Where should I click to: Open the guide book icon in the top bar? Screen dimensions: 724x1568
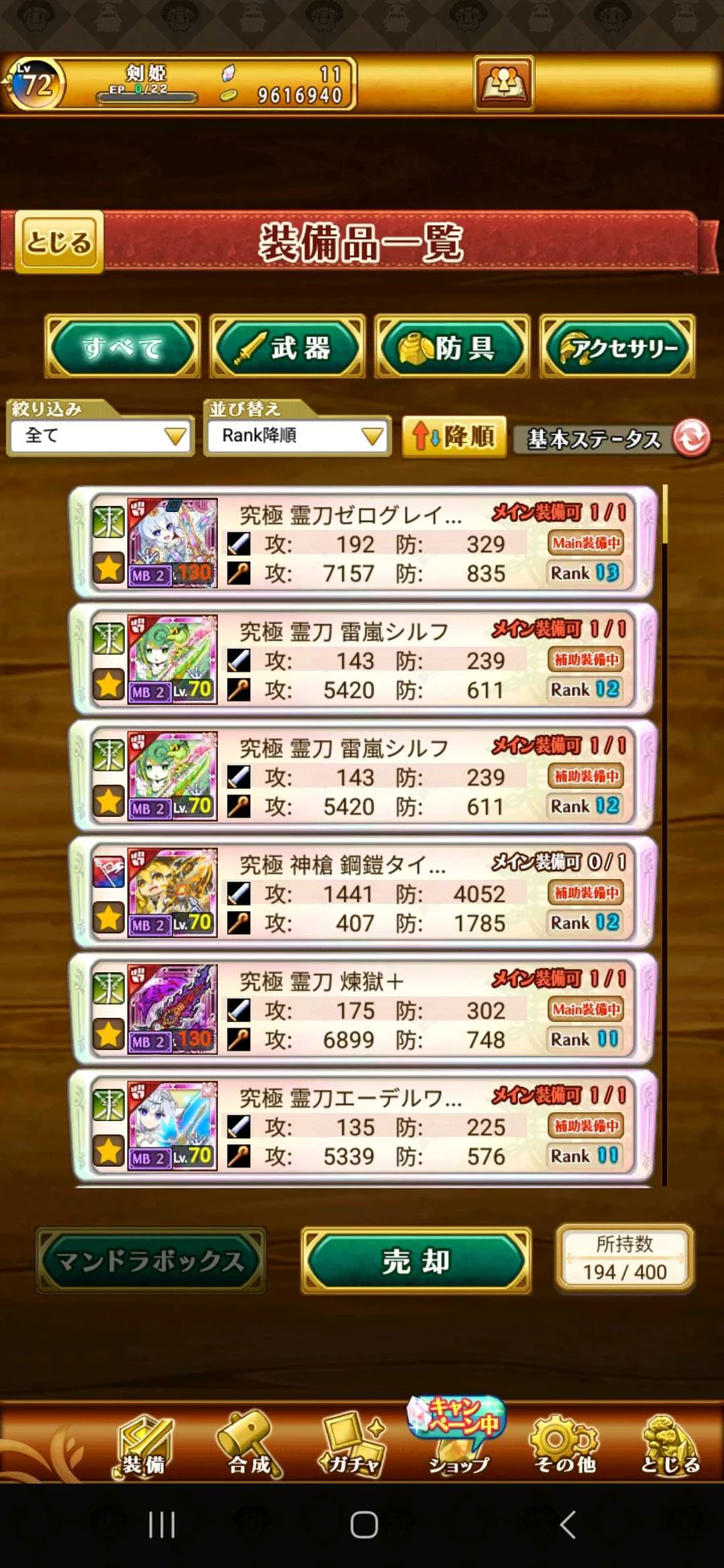coord(504,83)
